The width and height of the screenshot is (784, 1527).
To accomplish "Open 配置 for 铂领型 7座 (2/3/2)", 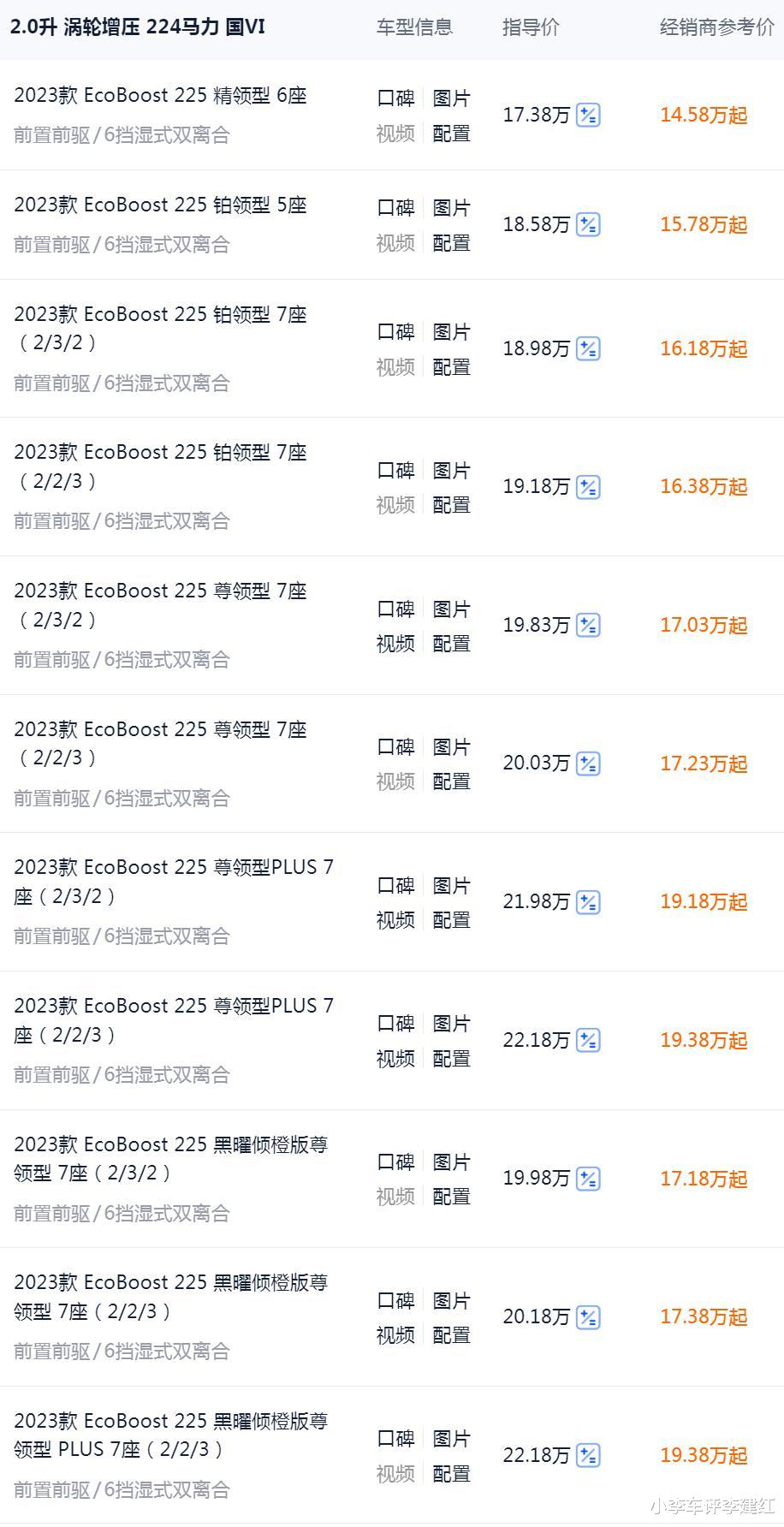I will pos(451,367).
